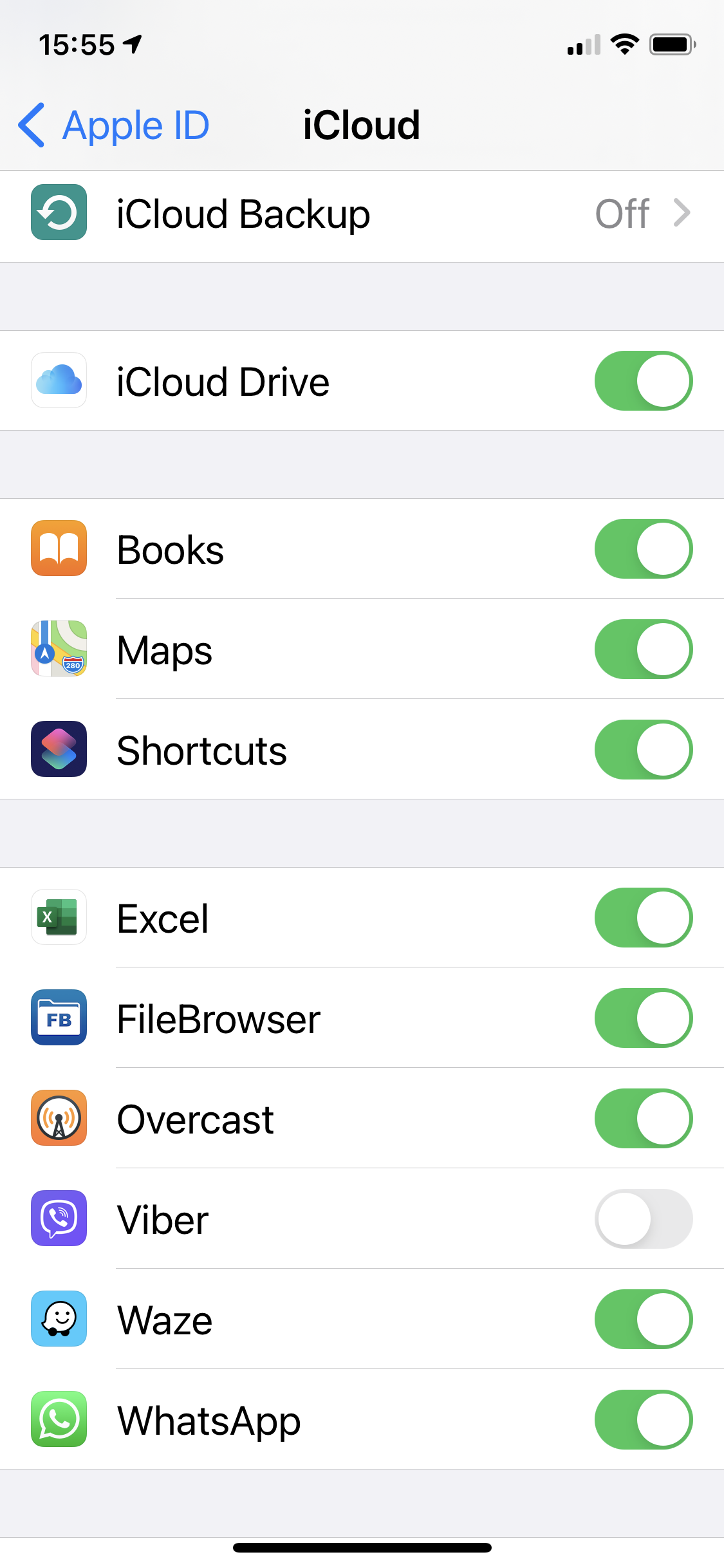724x1568 pixels.
Task: Go back to Apple ID screen
Action: pyautogui.click(x=113, y=126)
